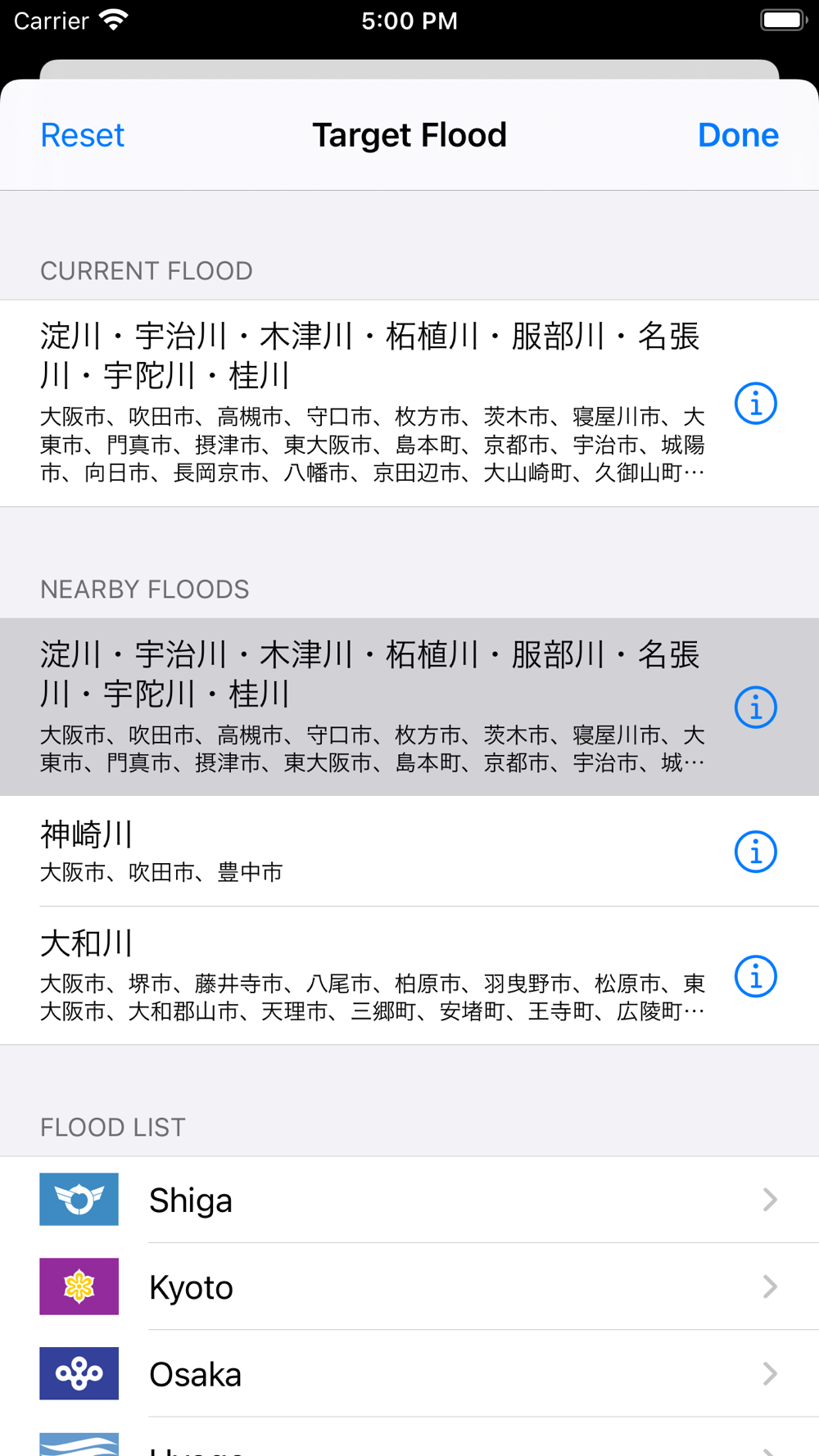Choose the 神崎川 flood row
This screenshot has width=819, height=1456.
tap(409, 851)
